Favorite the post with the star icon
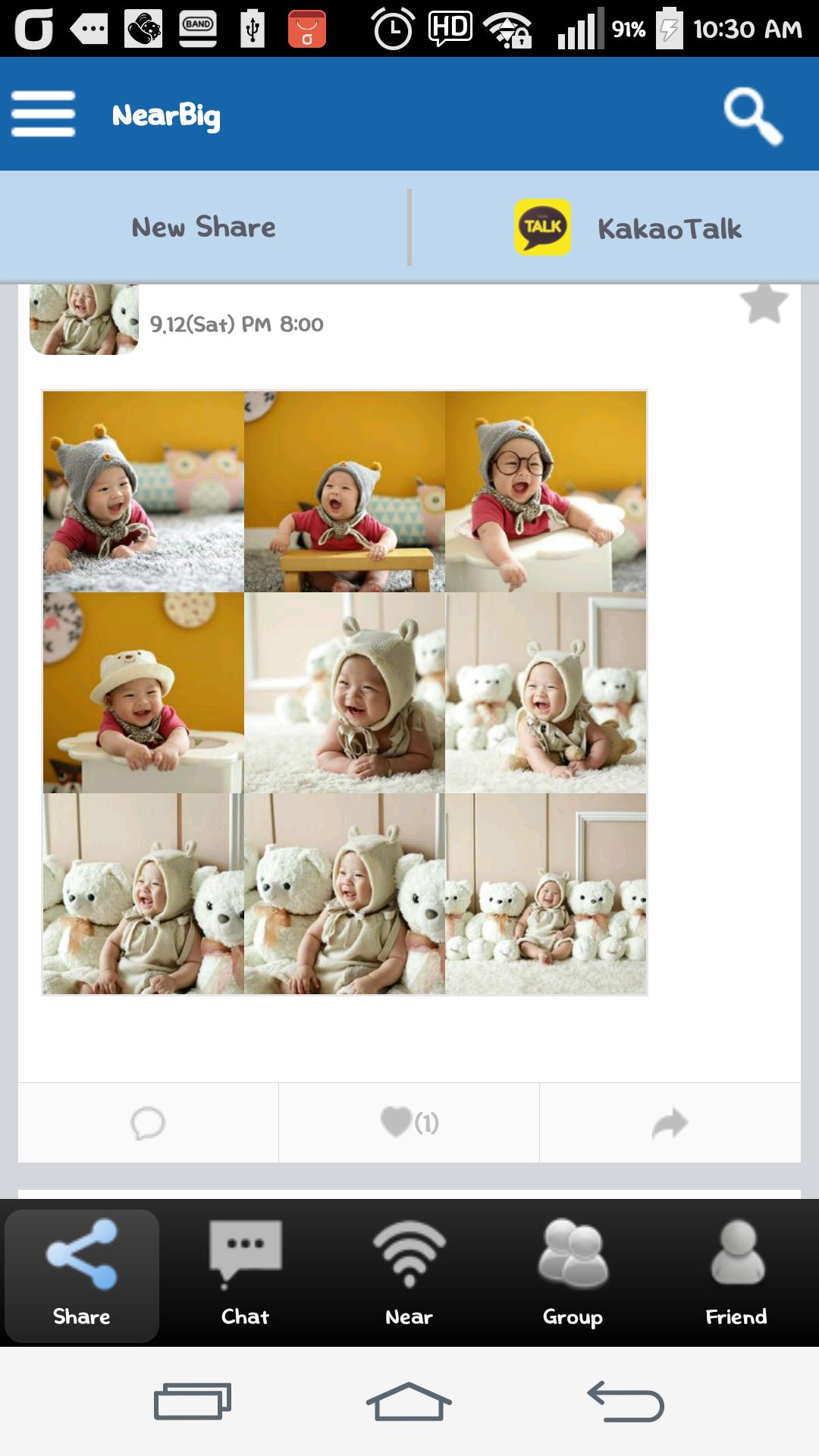819x1456 pixels. click(763, 303)
